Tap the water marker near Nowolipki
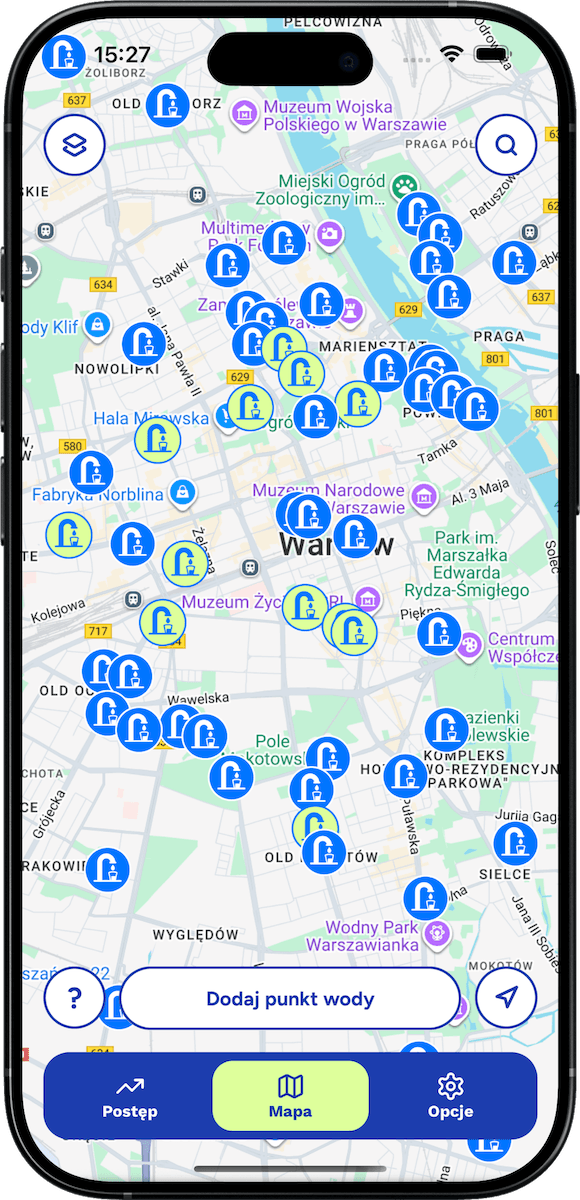Screen dimensions: 580x1200 [x=145, y=343]
